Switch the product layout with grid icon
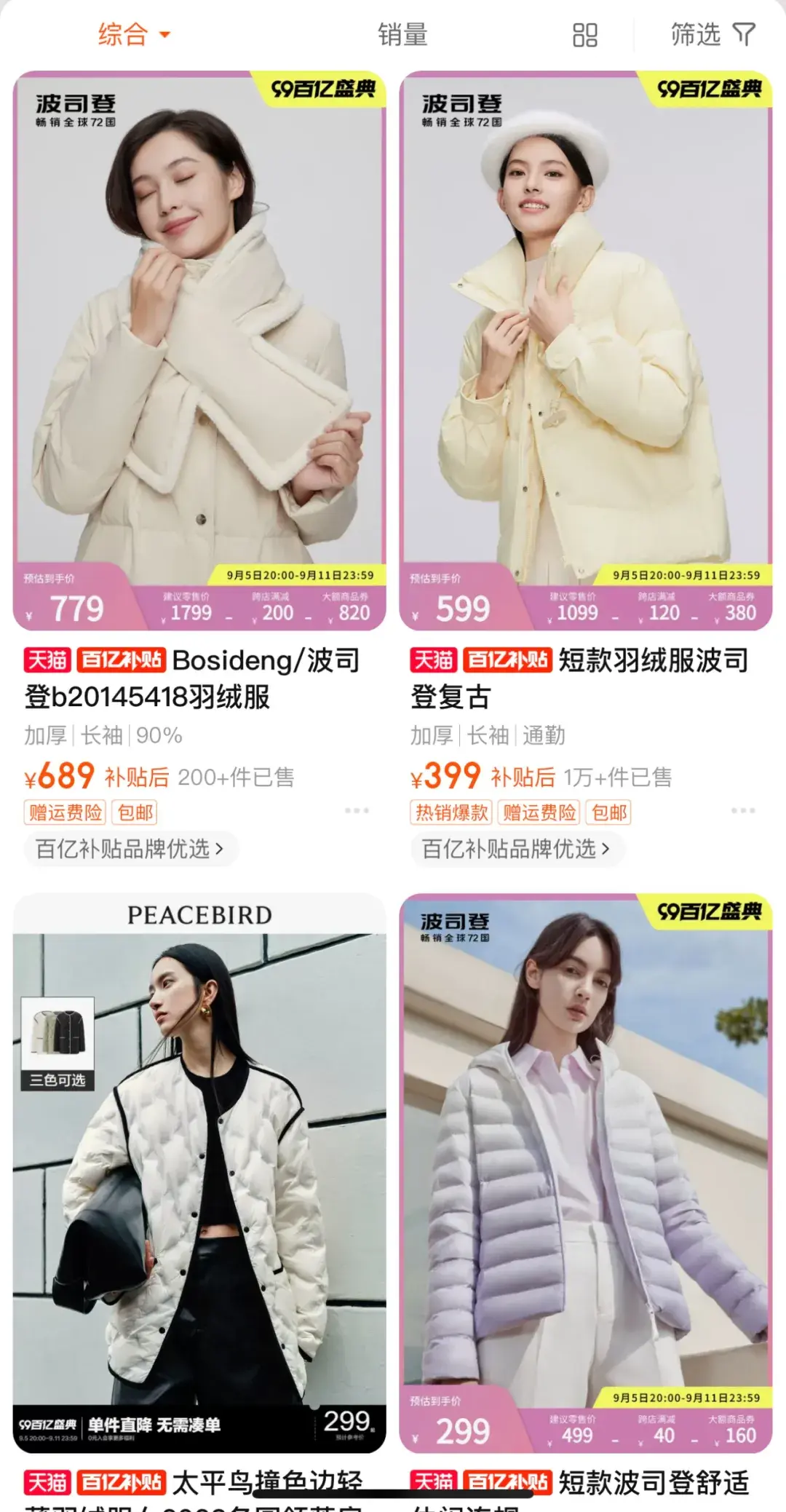The height and width of the screenshot is (1512, 786). (584, 34)
